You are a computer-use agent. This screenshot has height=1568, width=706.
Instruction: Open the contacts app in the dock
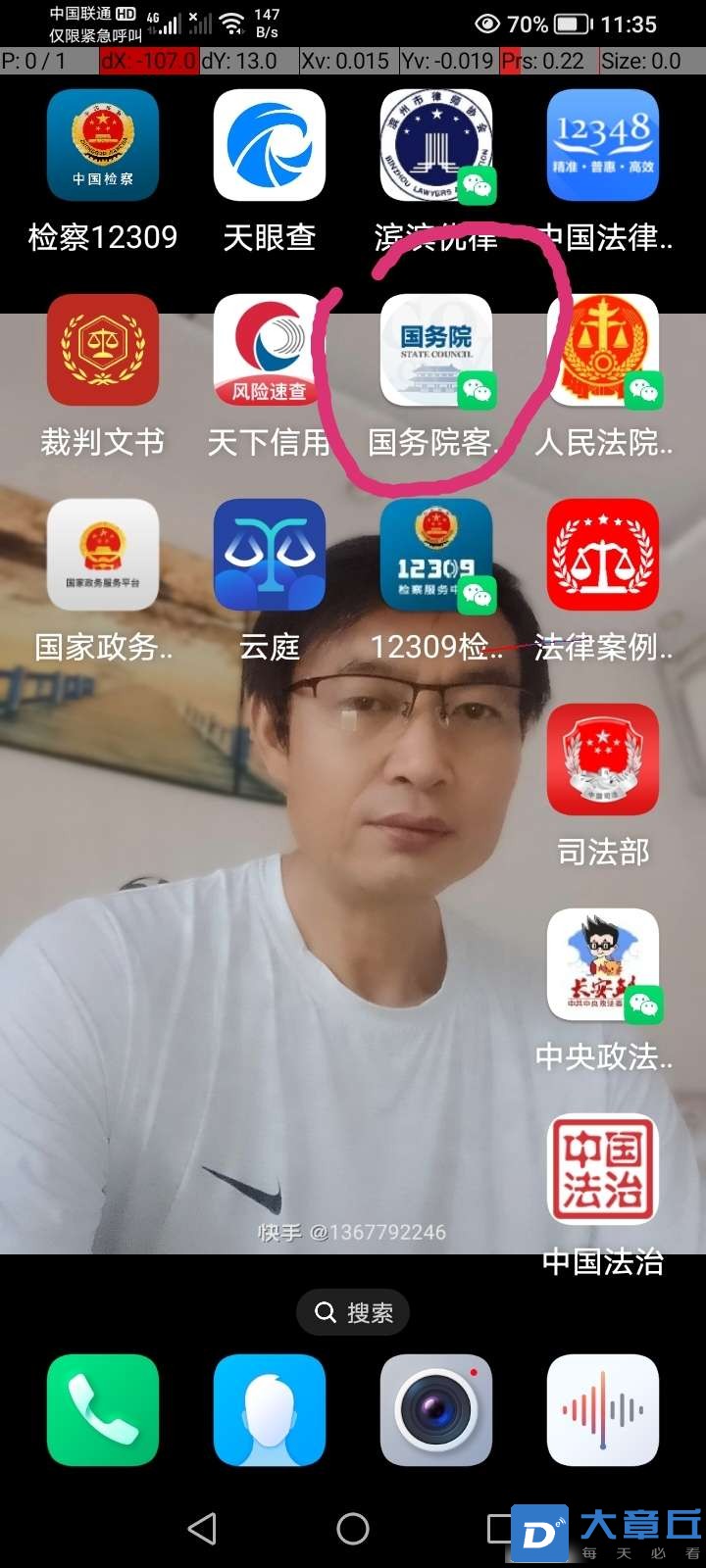point(270,1410)
